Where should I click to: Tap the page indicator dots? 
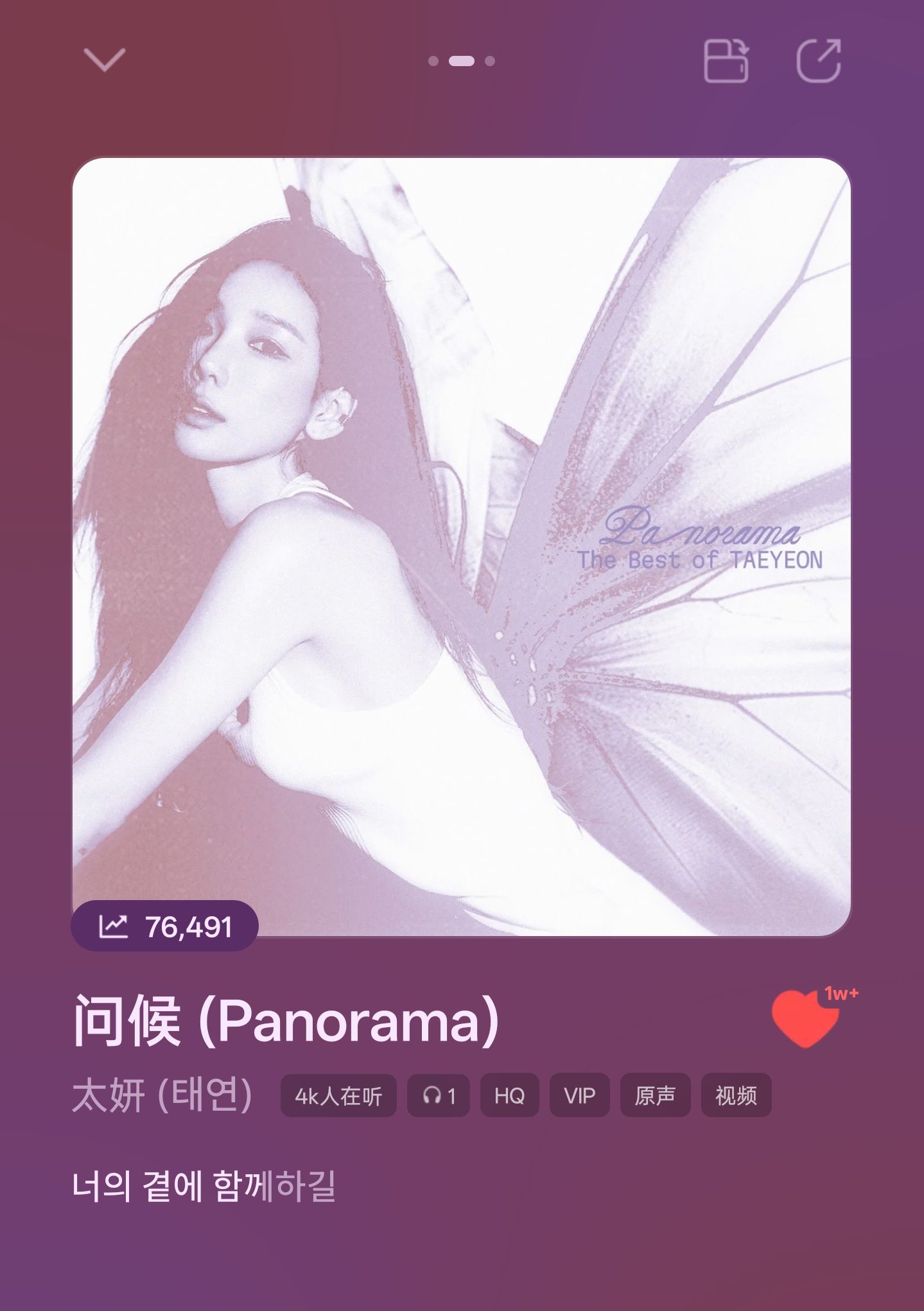tap(462, 61)
